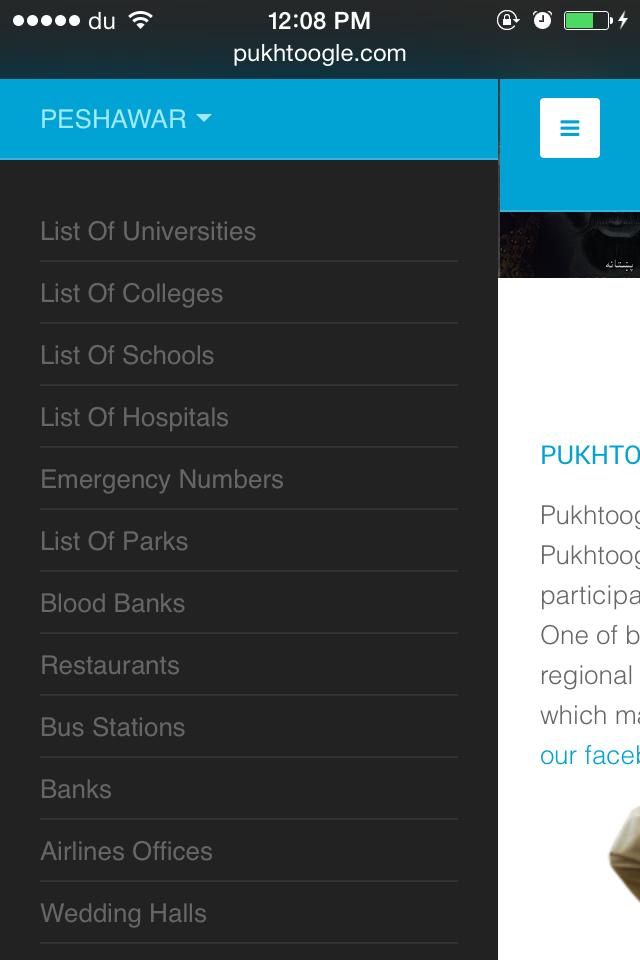Tap the pukhtoogle.com address bar
This screenshot has height=960, width=640.
pos(320,54)
